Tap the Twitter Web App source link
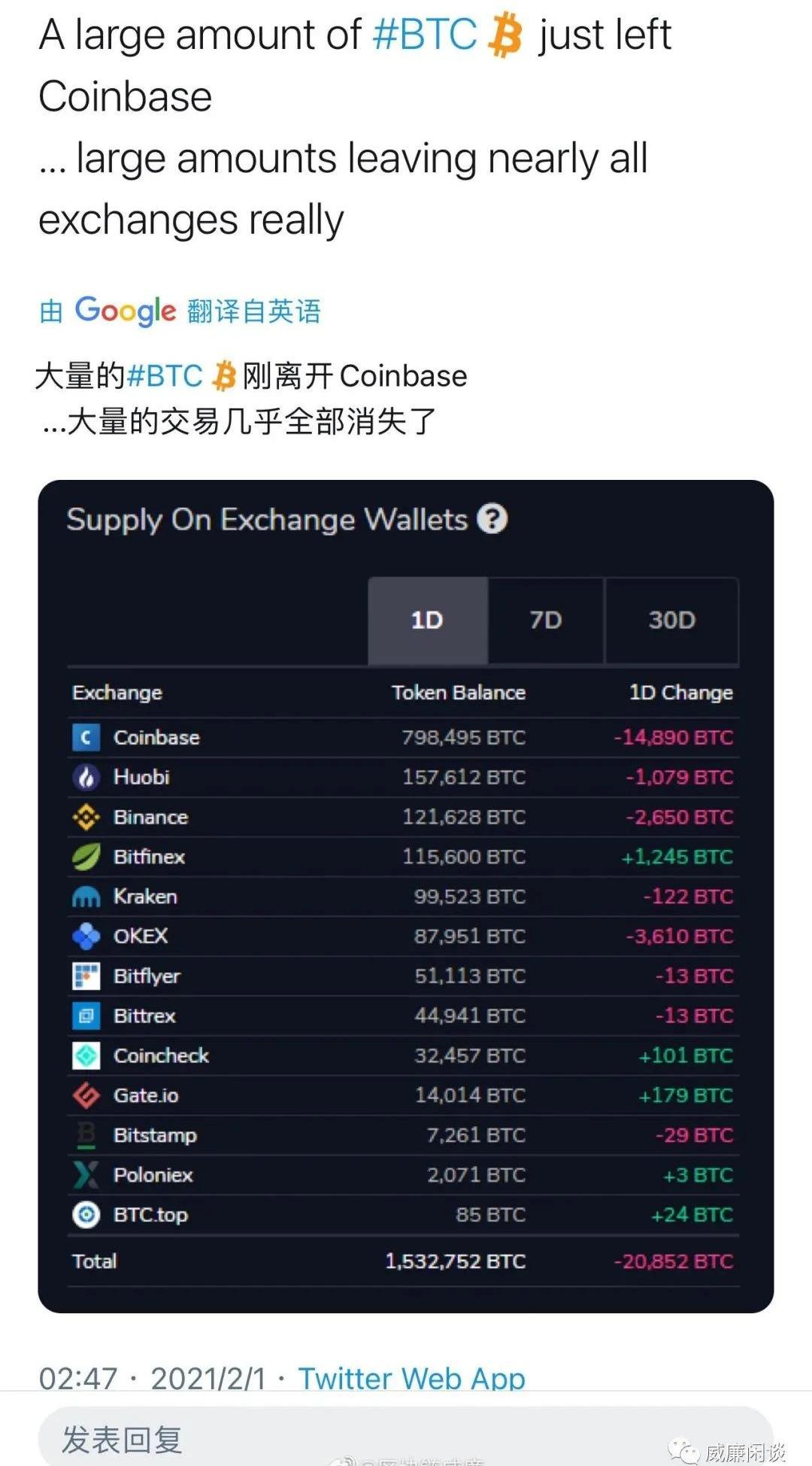 tap(411, 1378)
